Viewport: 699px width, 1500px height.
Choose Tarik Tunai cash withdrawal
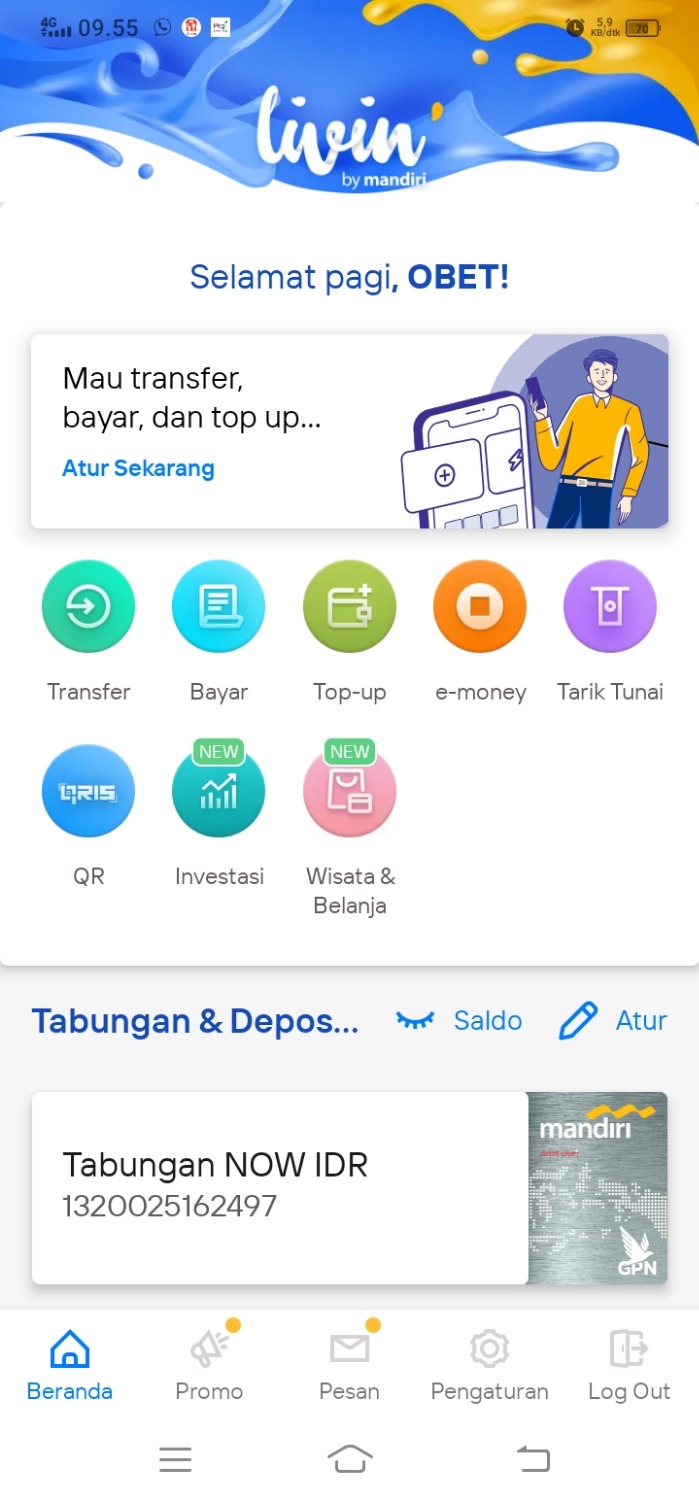(610, 607)
